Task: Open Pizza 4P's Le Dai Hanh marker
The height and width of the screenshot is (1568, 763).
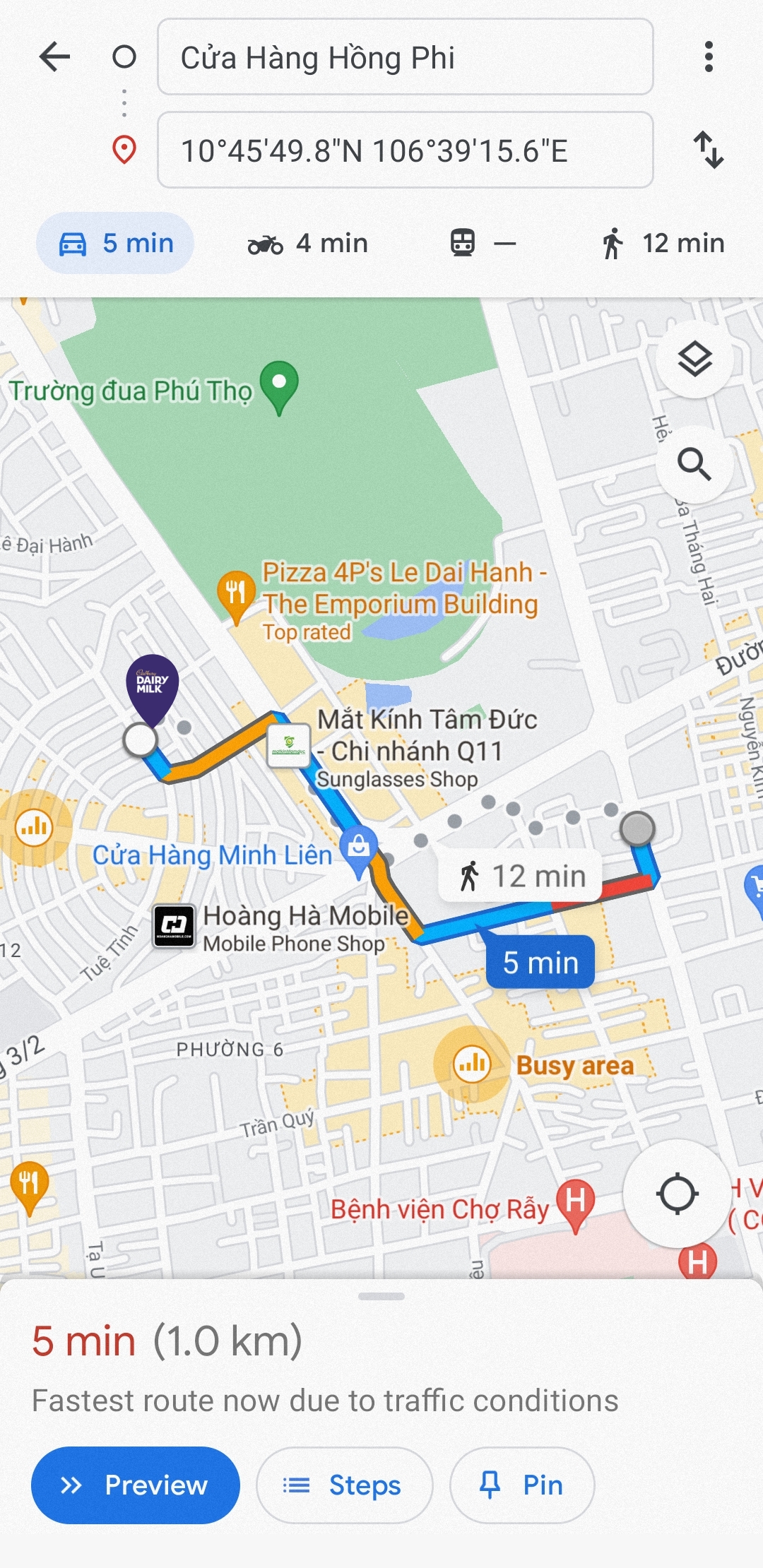Action: pyautogui.click(x=236, y=593)
